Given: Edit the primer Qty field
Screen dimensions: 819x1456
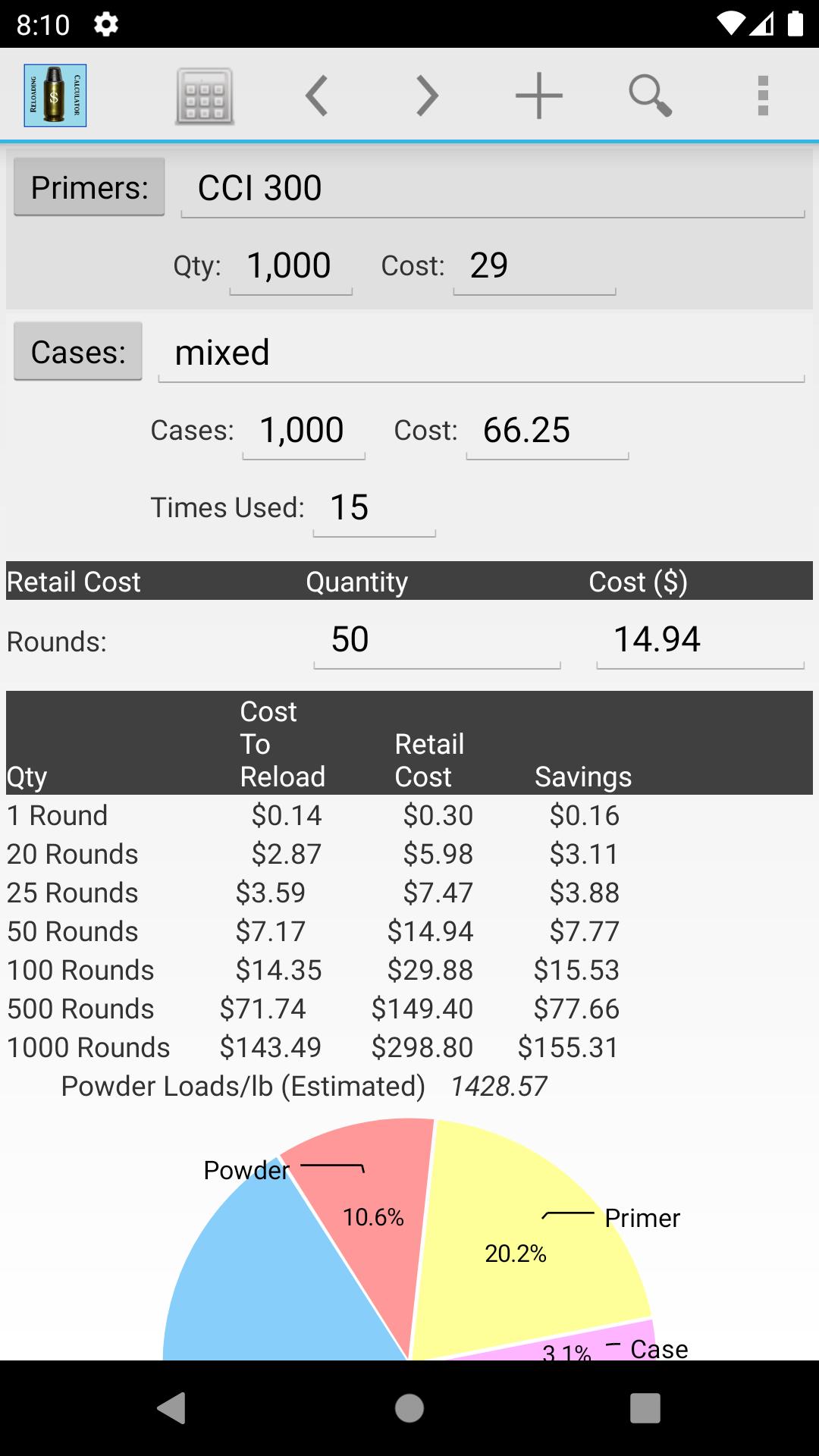Looking at the screenshot, I should coord(290,266).
